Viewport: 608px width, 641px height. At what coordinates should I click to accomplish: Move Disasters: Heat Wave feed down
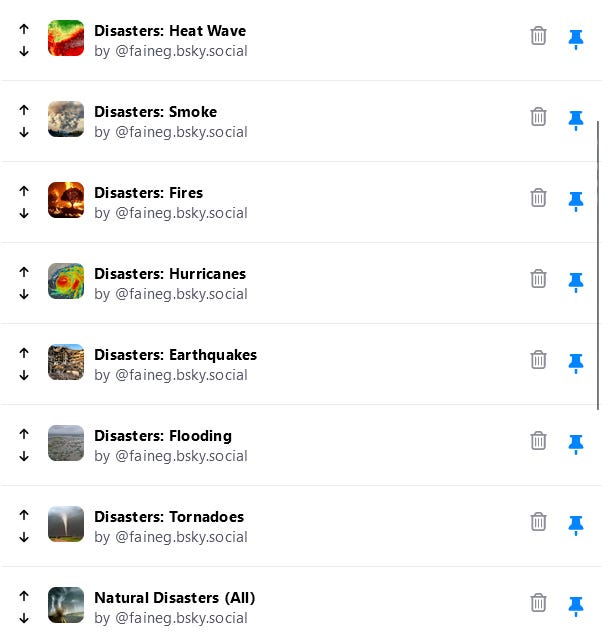point(24,51)
